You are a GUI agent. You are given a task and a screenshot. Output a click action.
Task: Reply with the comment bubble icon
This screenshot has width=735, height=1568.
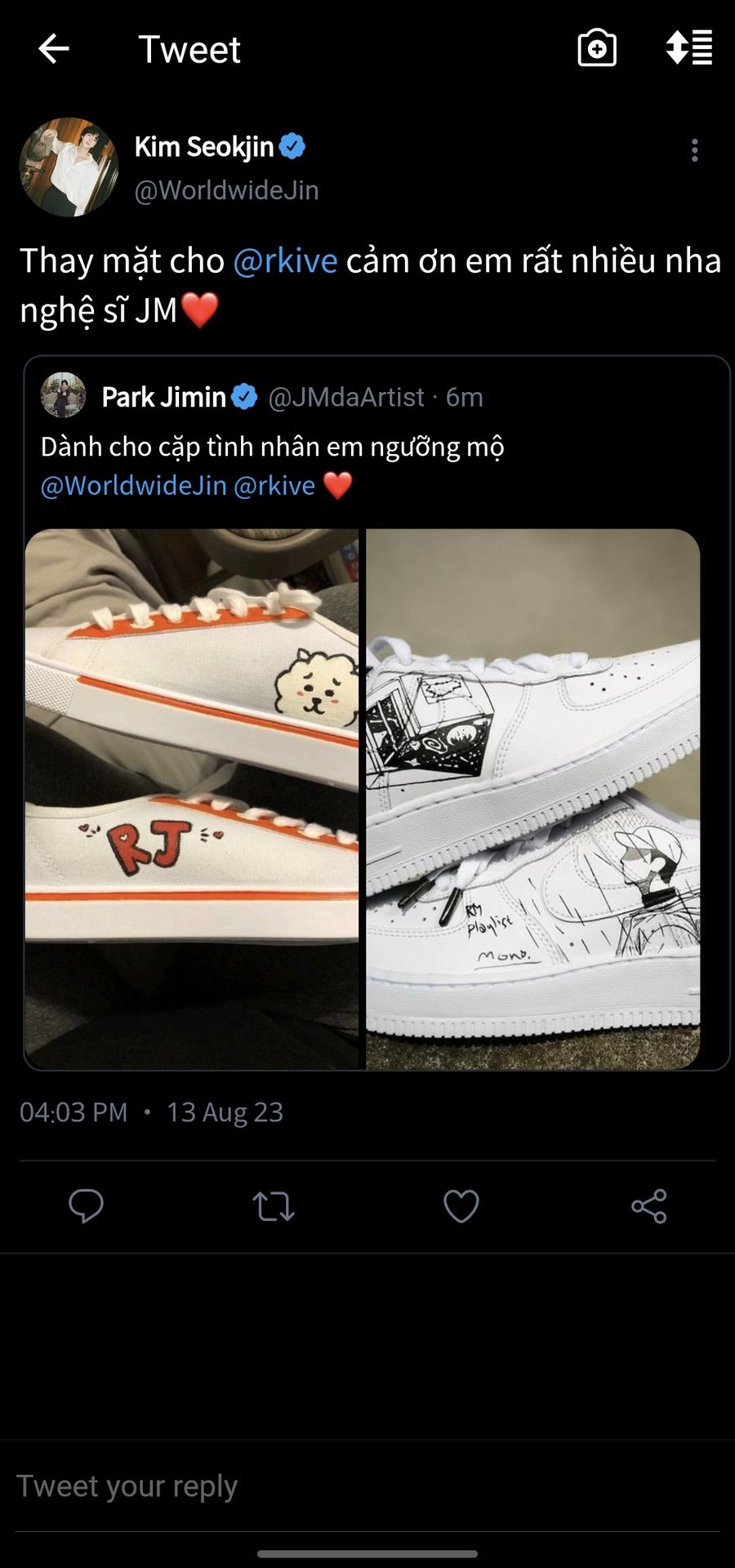tap(86, 1206)
